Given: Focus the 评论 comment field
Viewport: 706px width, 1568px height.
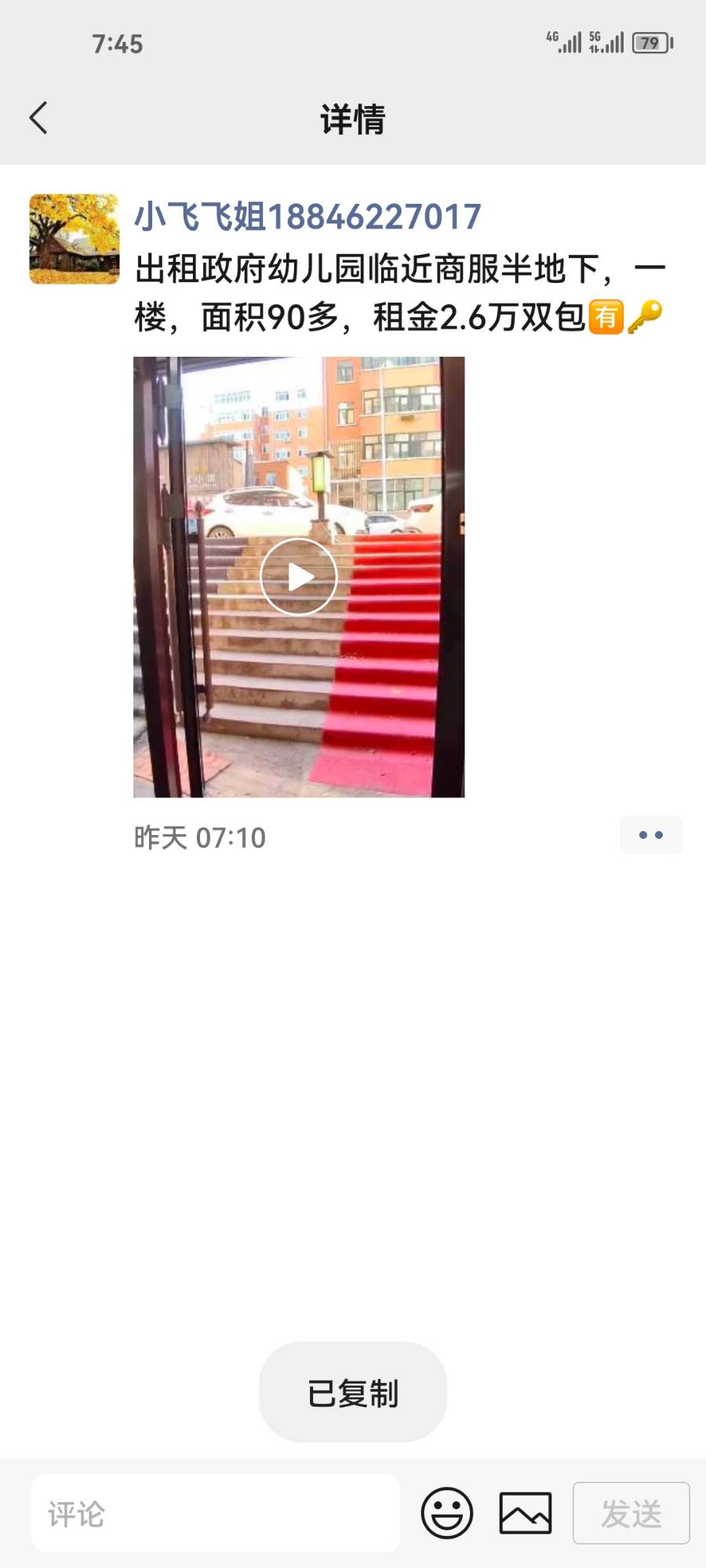Looking at the screenshot, I should (x=216, y=1513).
